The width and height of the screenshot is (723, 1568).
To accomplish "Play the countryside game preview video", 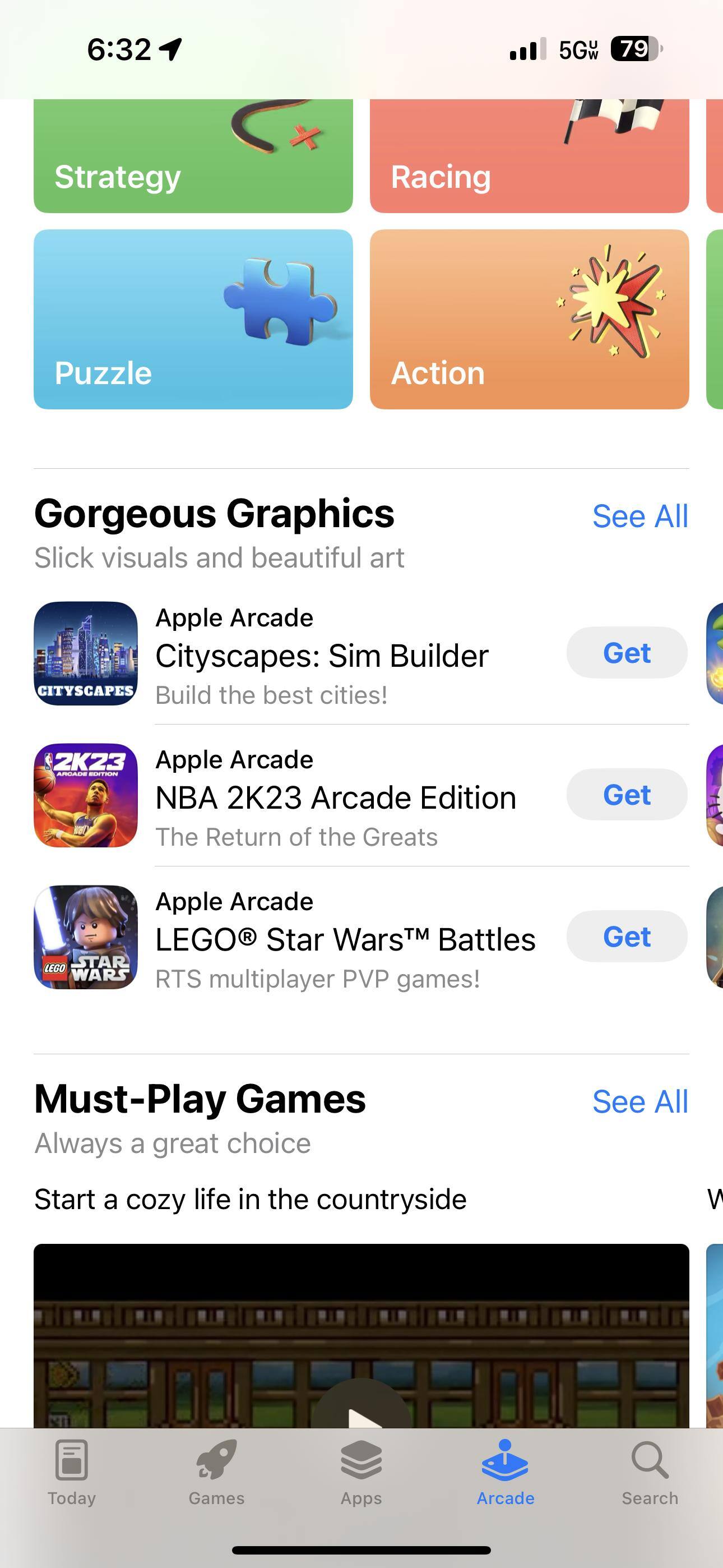I will (x=361, y=1409).
